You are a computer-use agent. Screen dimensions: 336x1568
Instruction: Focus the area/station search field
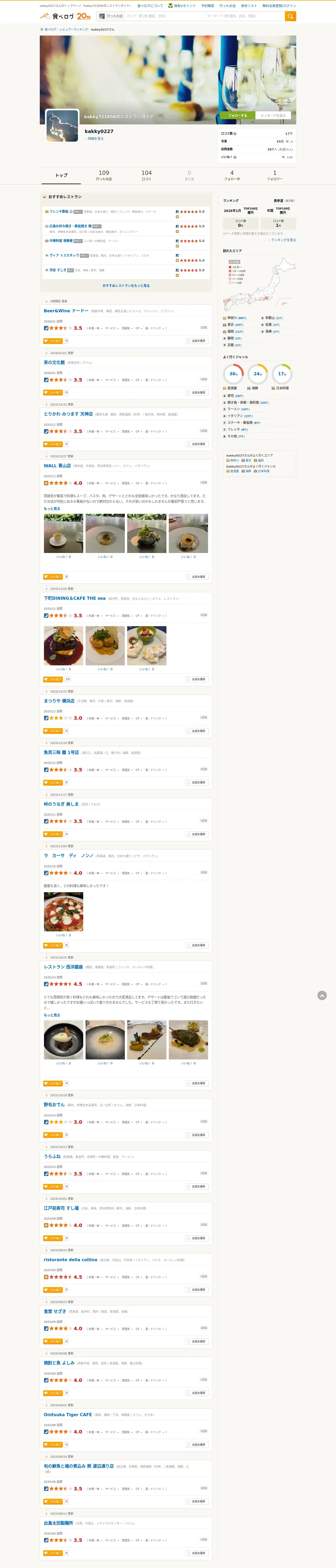pyautogui.click(x=164, y=16)
